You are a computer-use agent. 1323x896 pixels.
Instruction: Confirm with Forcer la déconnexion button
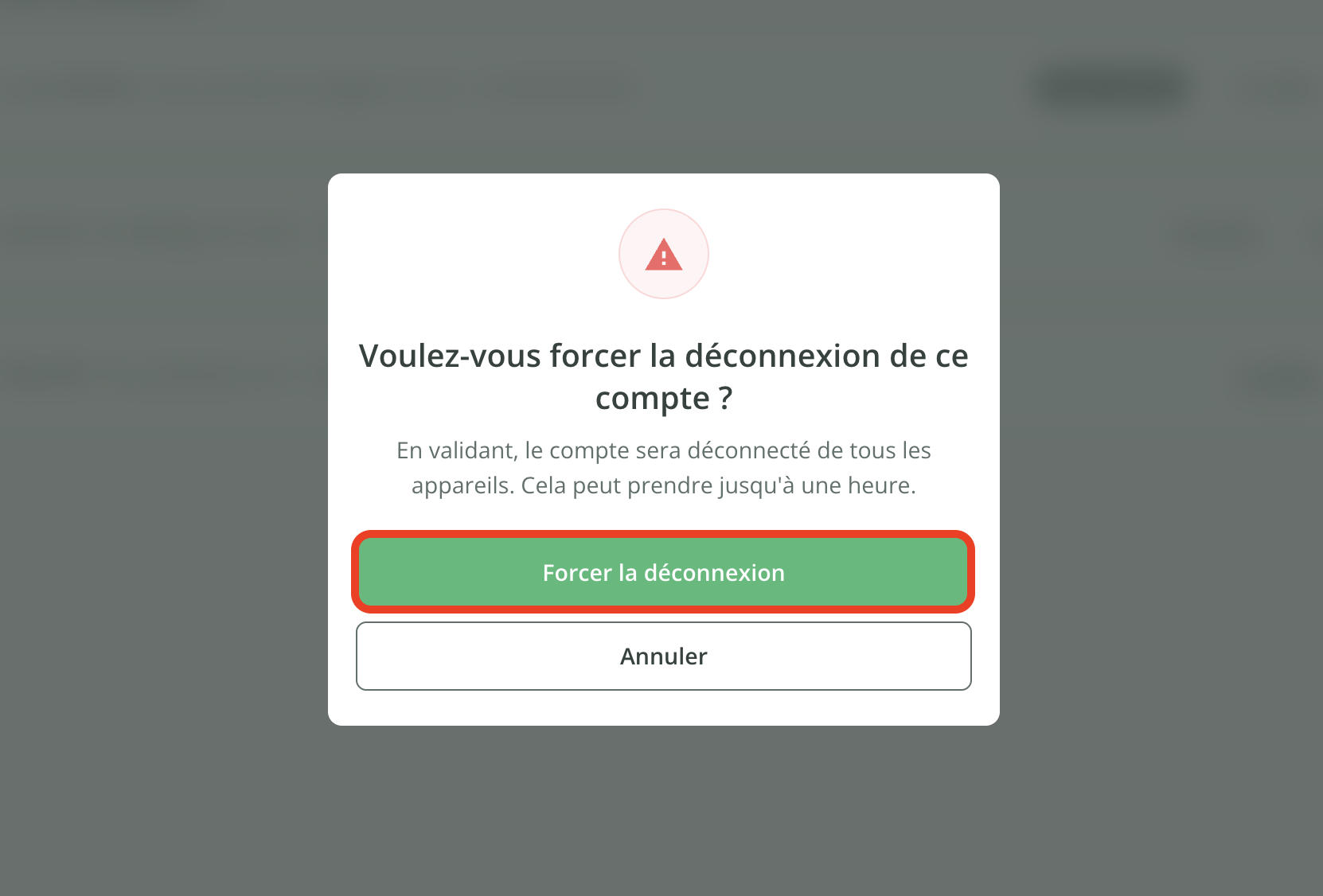point(663,572)
